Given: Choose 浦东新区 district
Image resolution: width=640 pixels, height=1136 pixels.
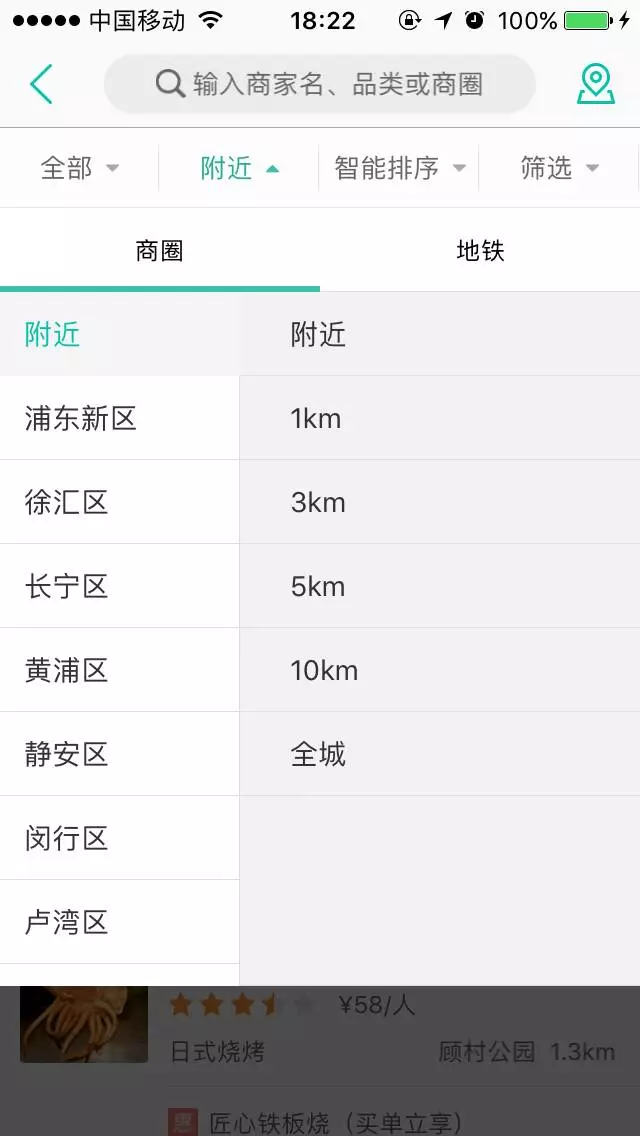Looking at the screenshot, I should tap(119, 418).
